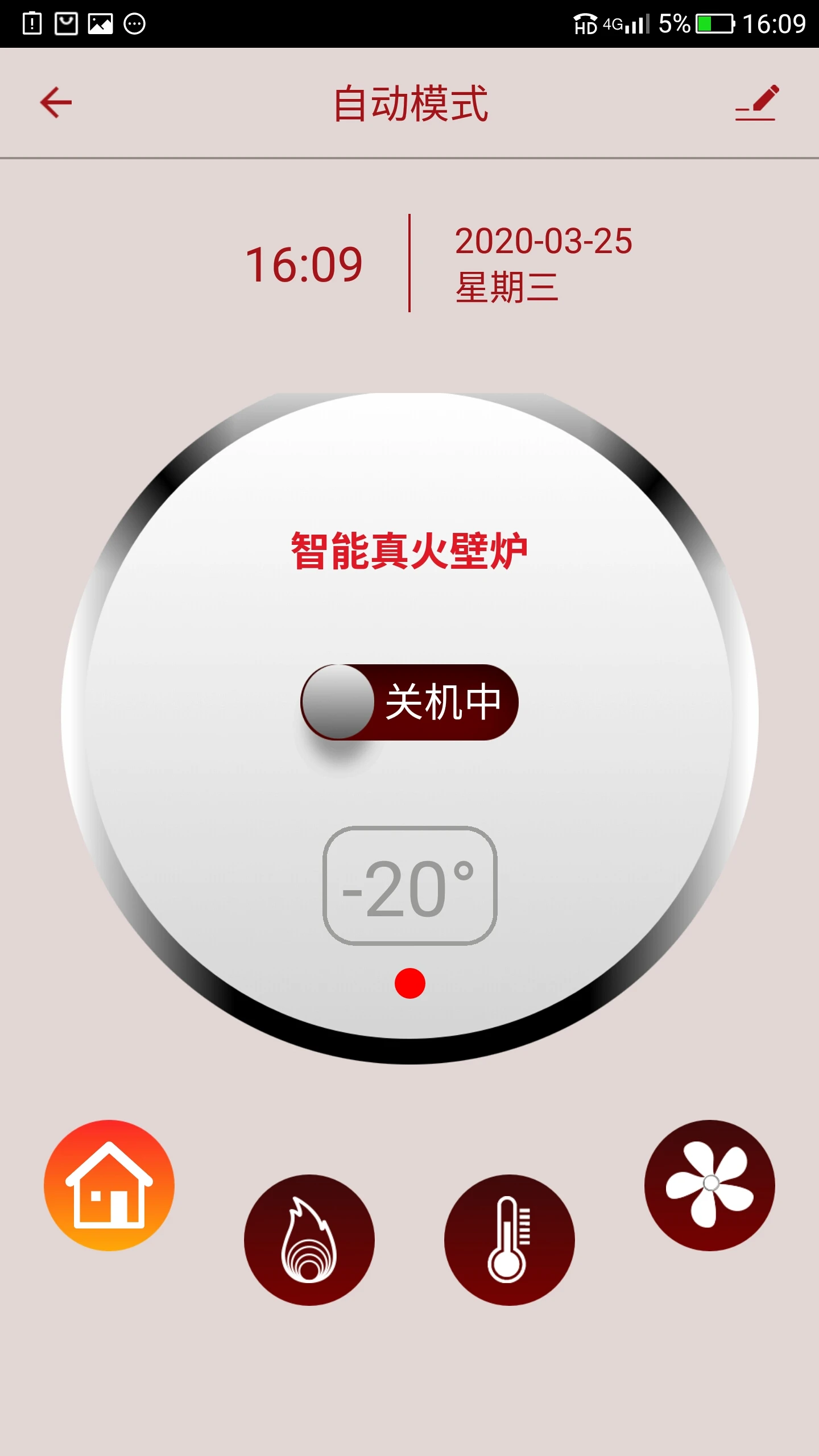Tap the battery icon in status bar
The height and width of the screenshot is (1456, 819).
pos(714,24)
